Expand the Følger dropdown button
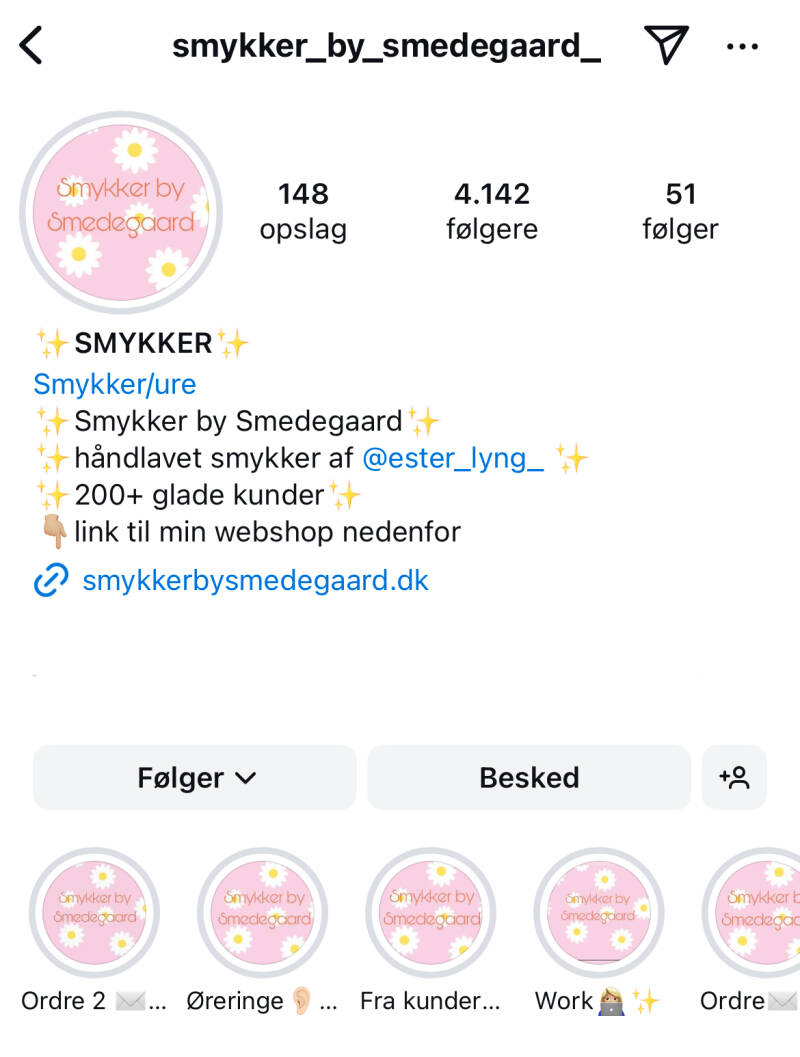The height and width of the screenshot is (1057, 800). [195, 777]
